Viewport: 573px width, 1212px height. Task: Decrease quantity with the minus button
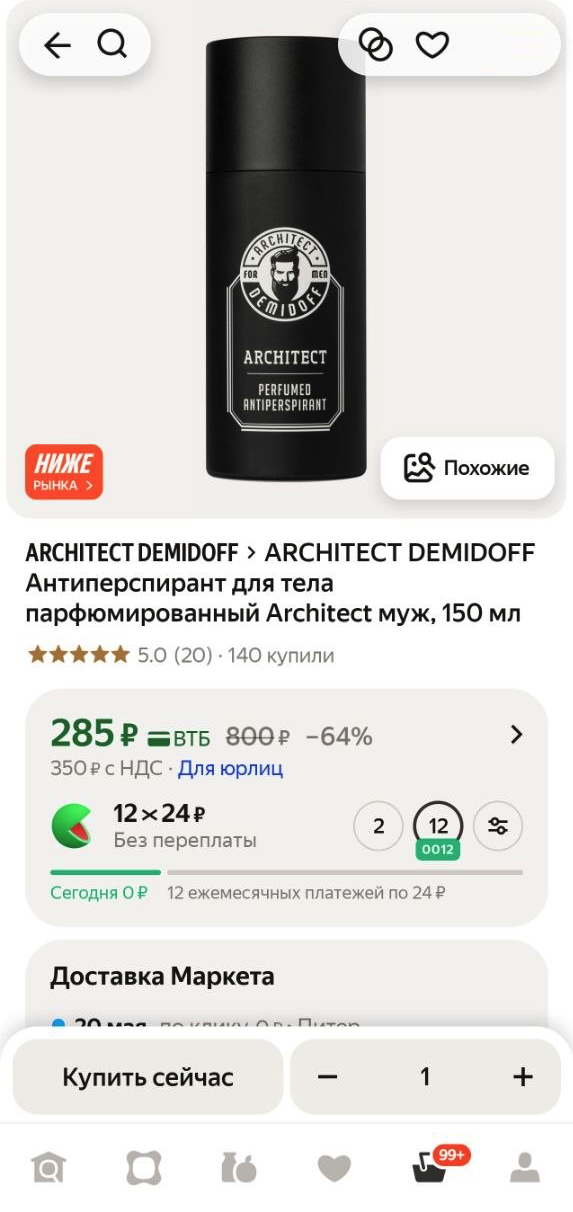[x=328, y=1077]
